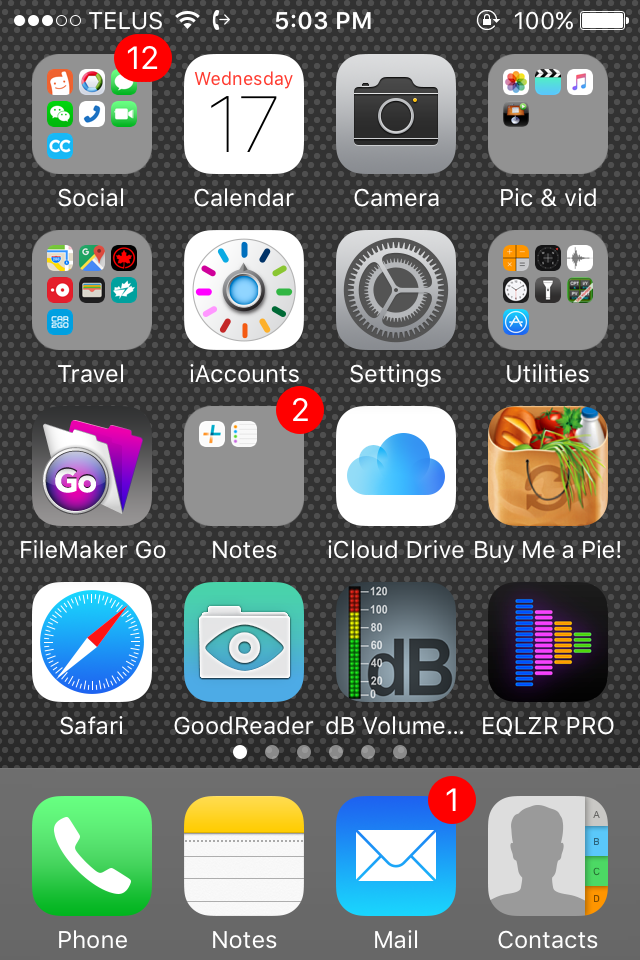The height and width of the screenshot is (960, 640).
Task: Open the Camera app
Action: (x=396, y=114)
